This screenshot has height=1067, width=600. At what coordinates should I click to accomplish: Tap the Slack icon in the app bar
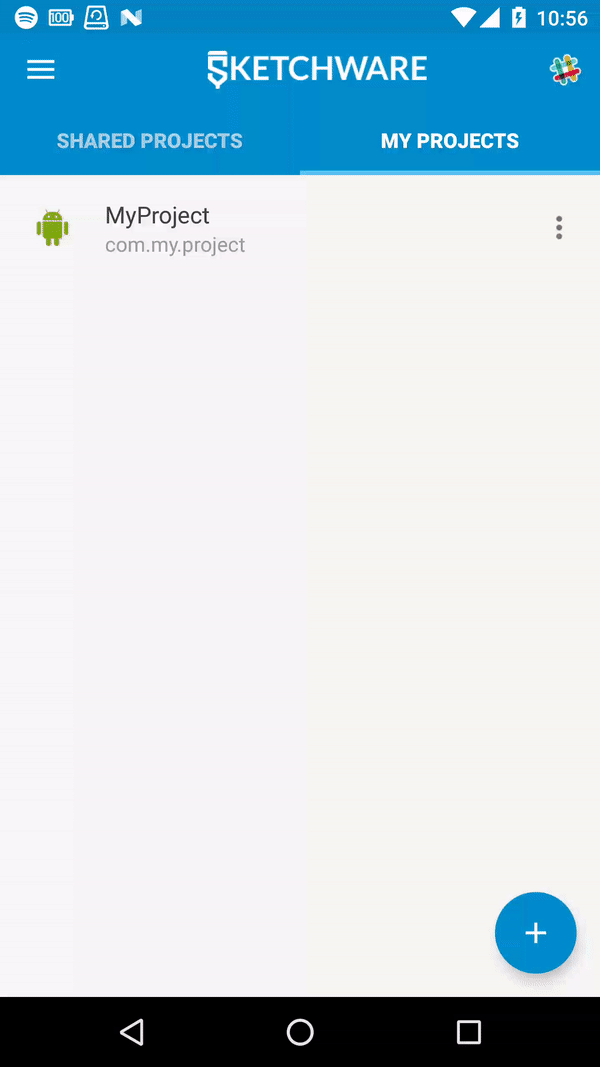[x=565, y=70]
